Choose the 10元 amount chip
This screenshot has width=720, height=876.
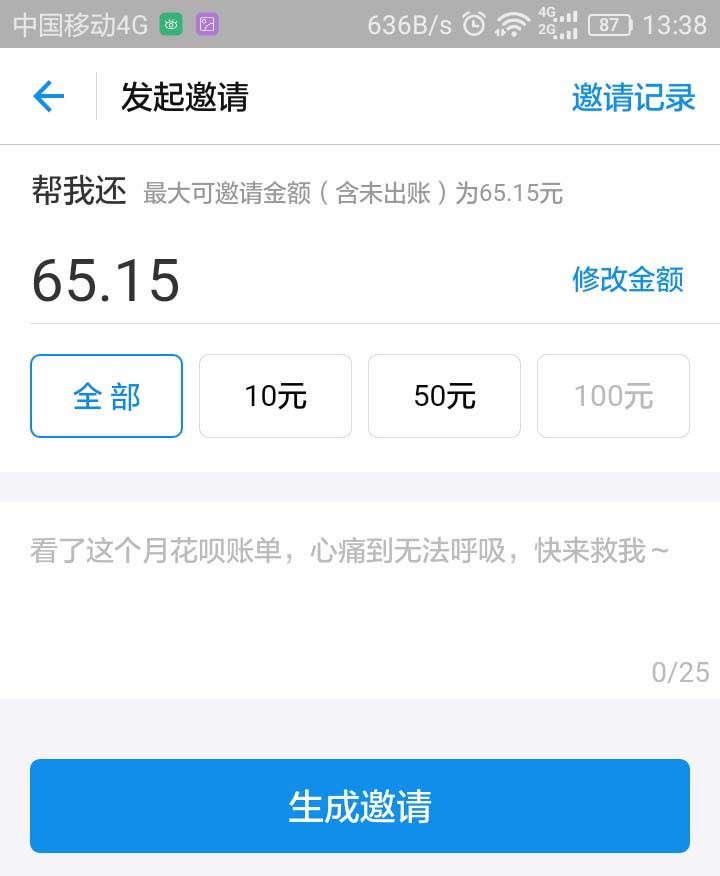click(275, 396)
